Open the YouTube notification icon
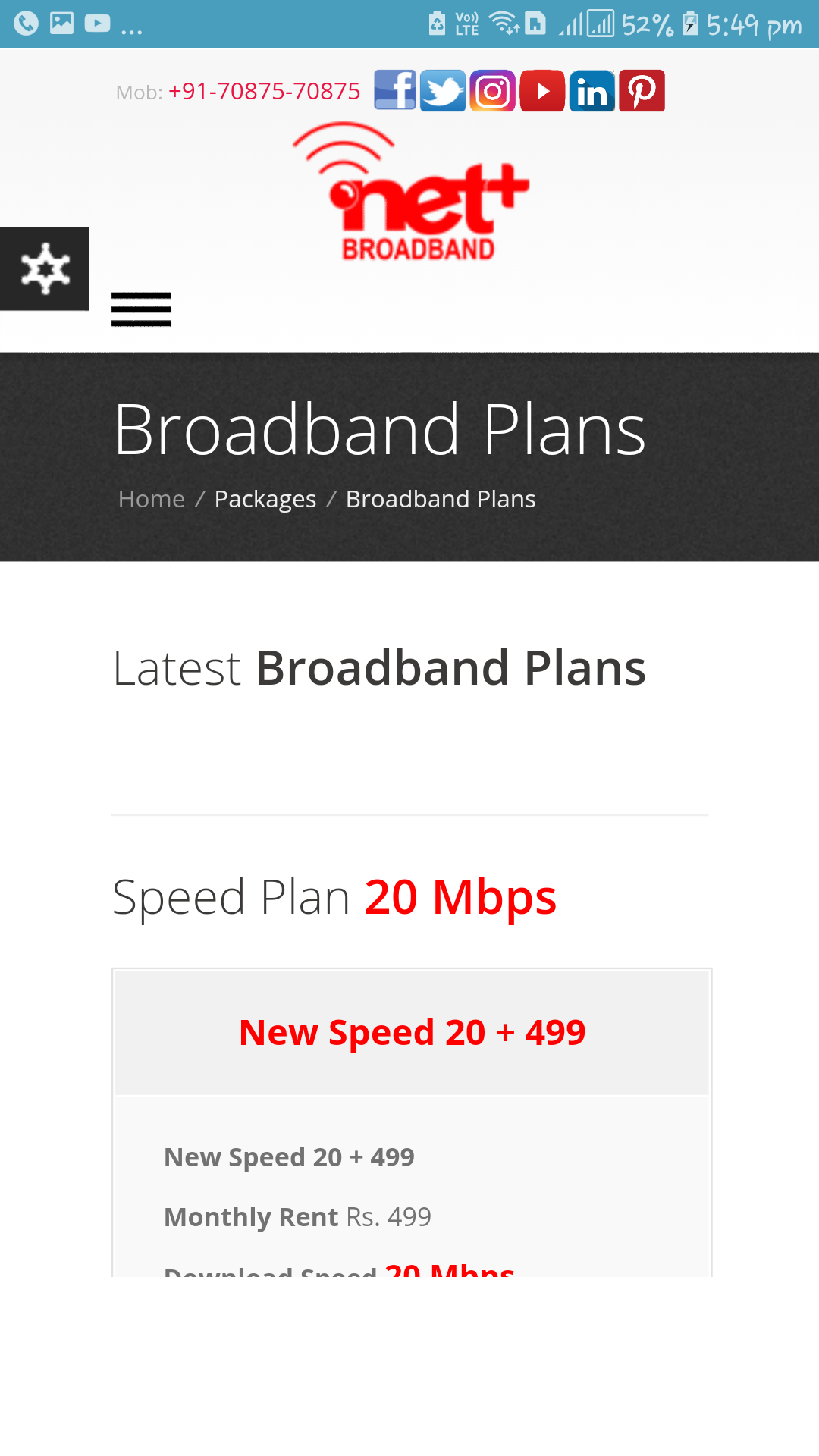819x1456 pixels. coord(96,23)
